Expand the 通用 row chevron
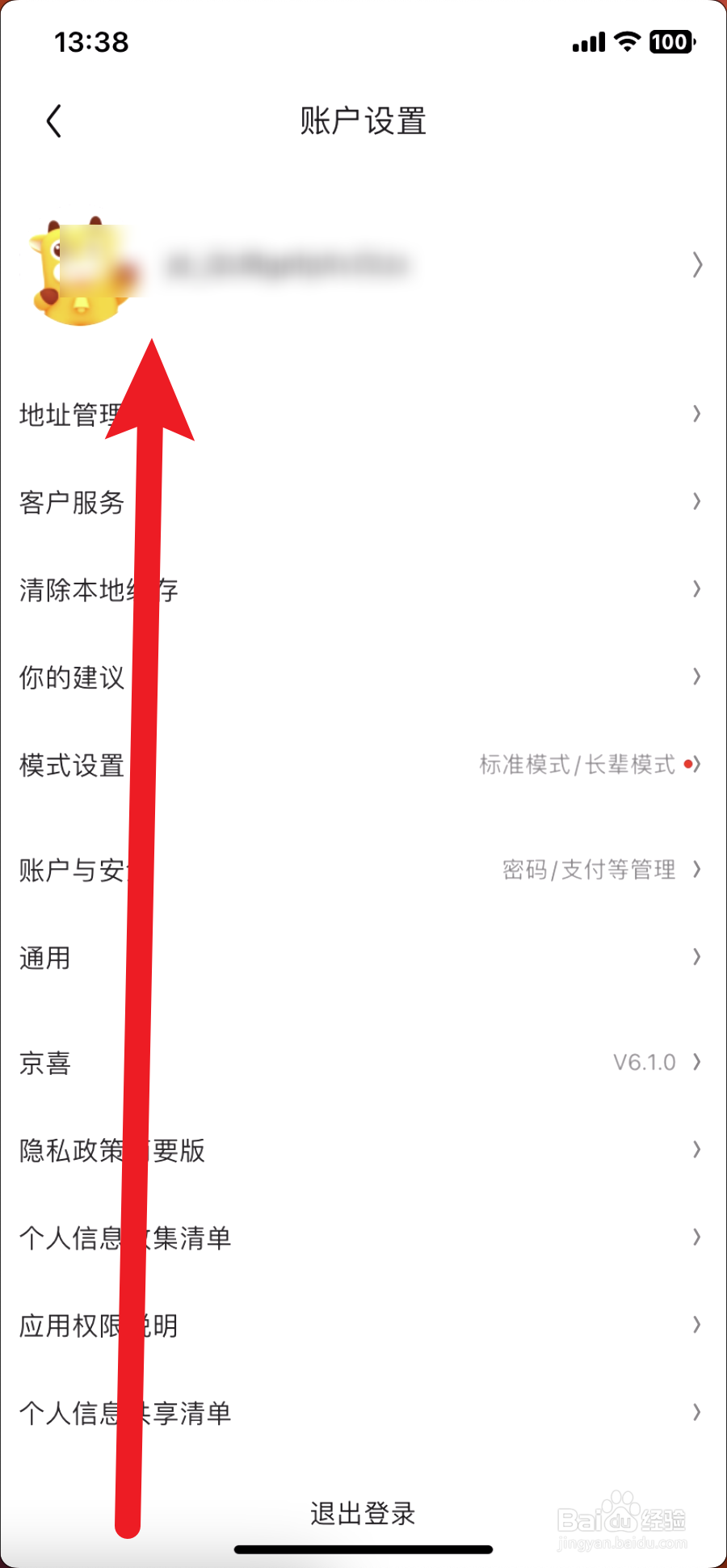This screenshot has height=1568, width=727. point(696,957)
